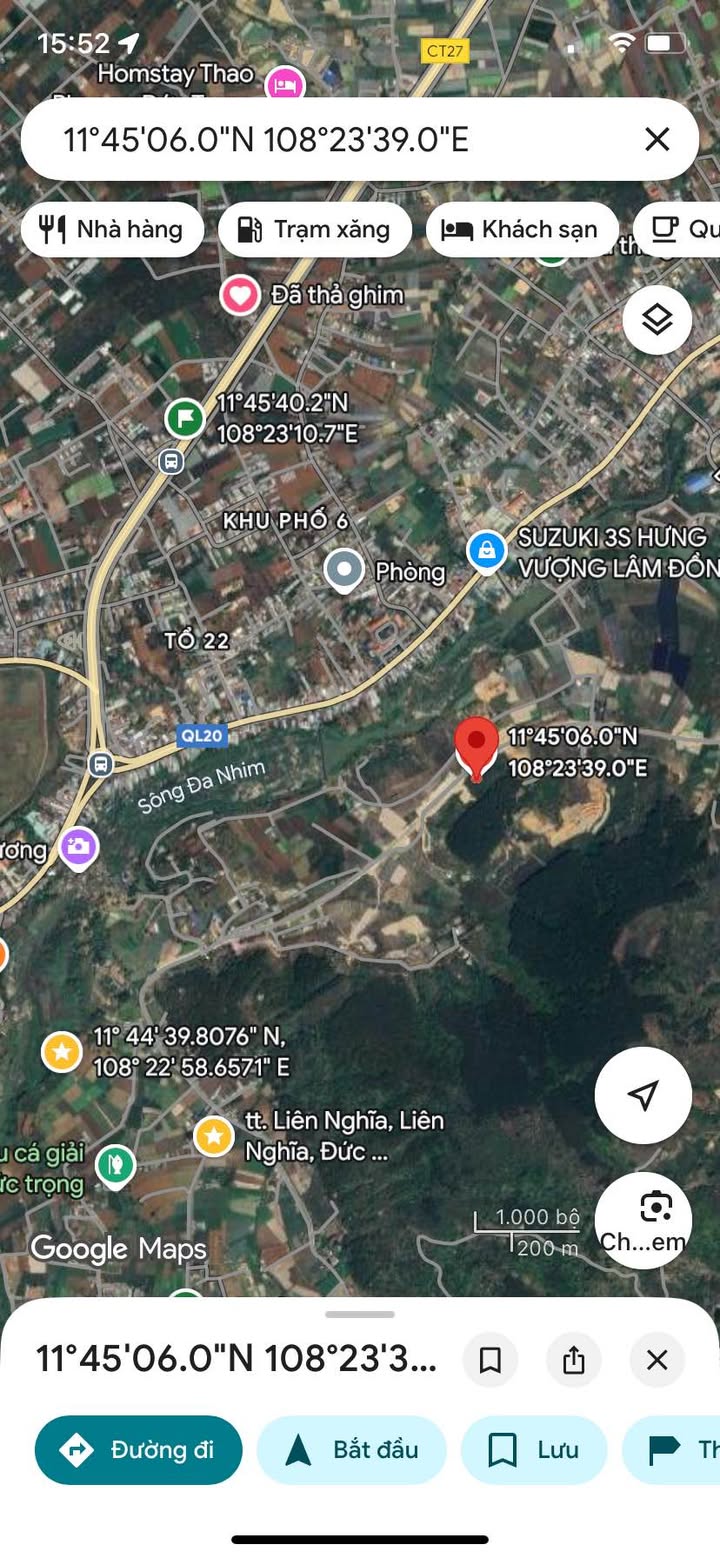
Task: Close the location details sheet
Action: [x=656, y=1360]
